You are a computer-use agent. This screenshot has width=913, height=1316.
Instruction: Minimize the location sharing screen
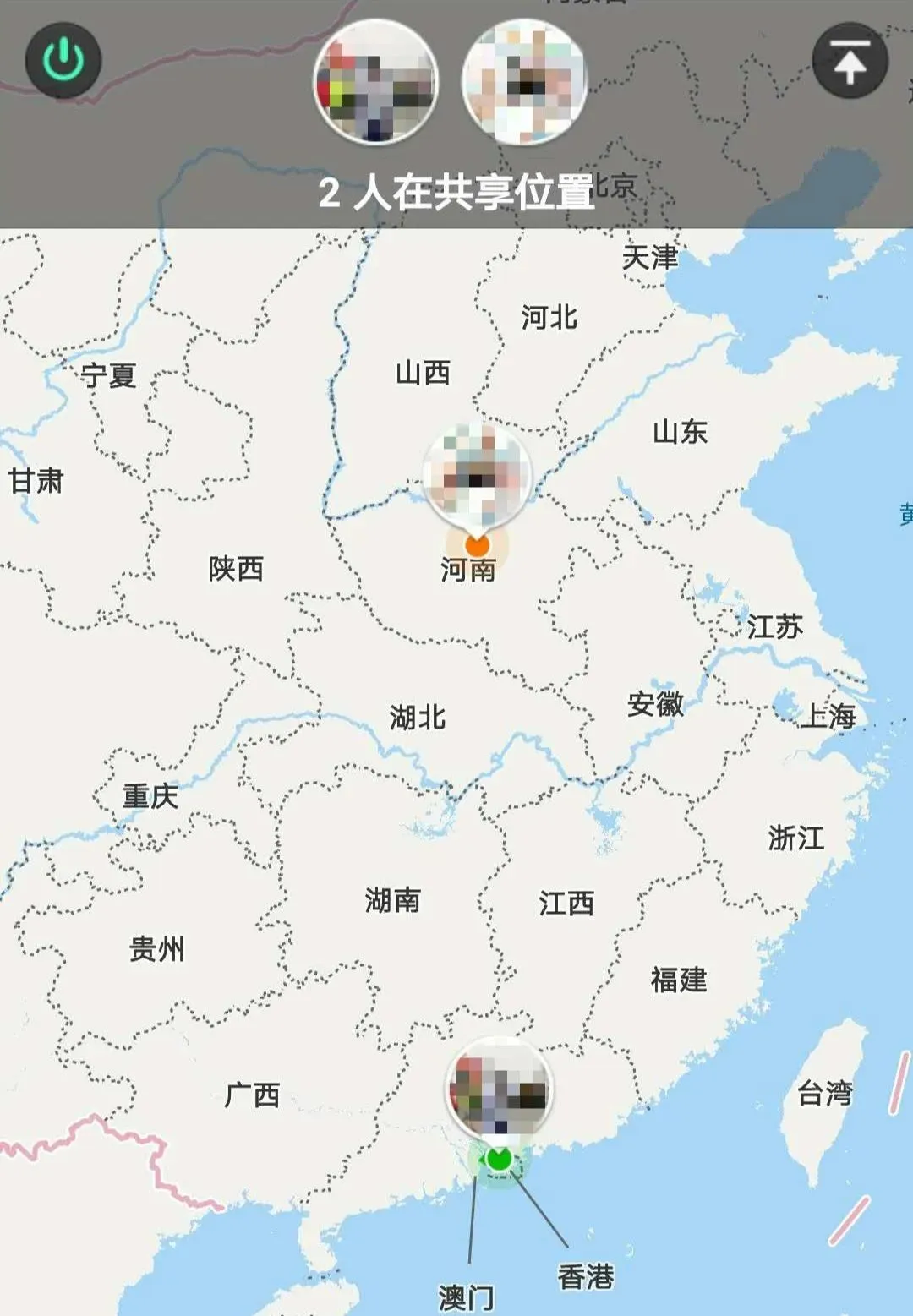850,61
